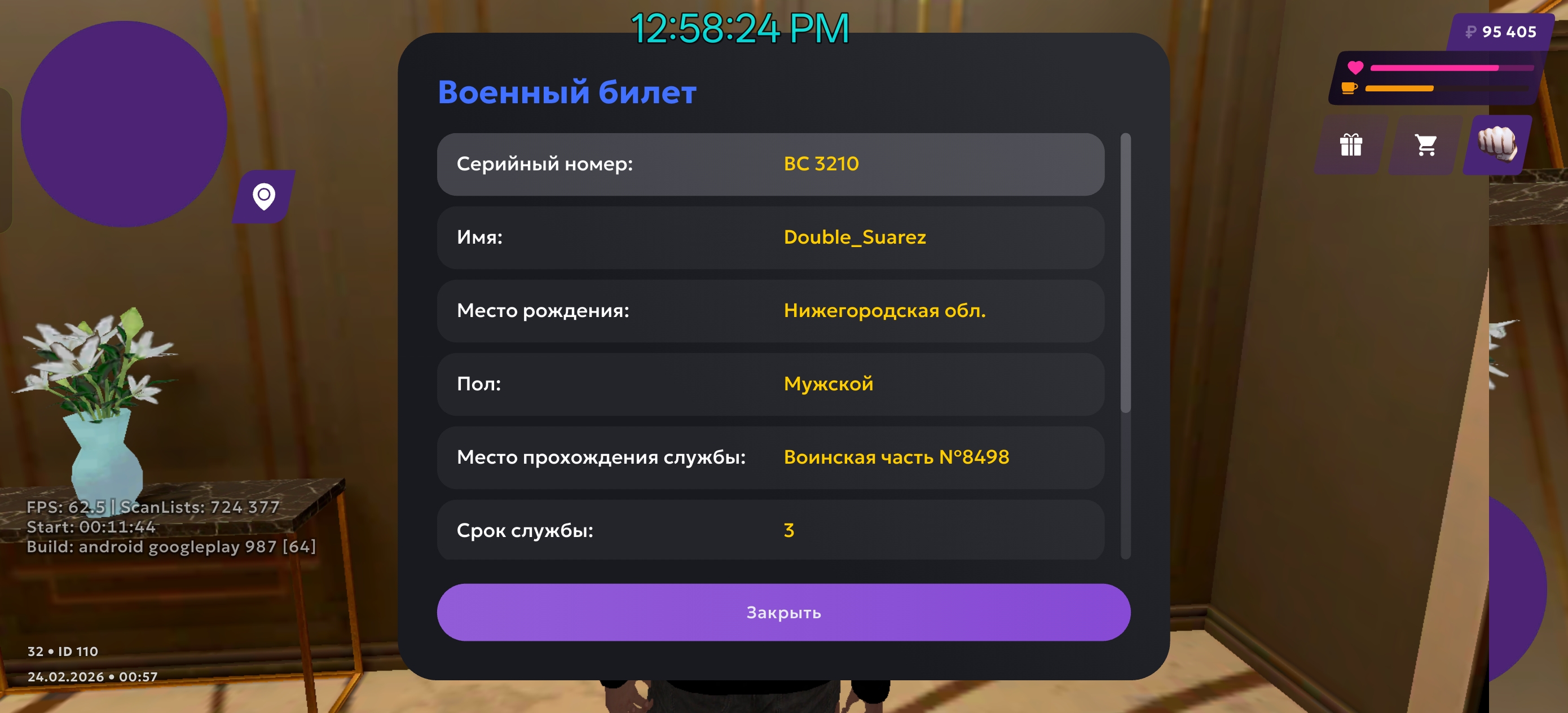
Task: Close the Военный билет dialog
Action: pyautogui.click(x=783, y=612)
